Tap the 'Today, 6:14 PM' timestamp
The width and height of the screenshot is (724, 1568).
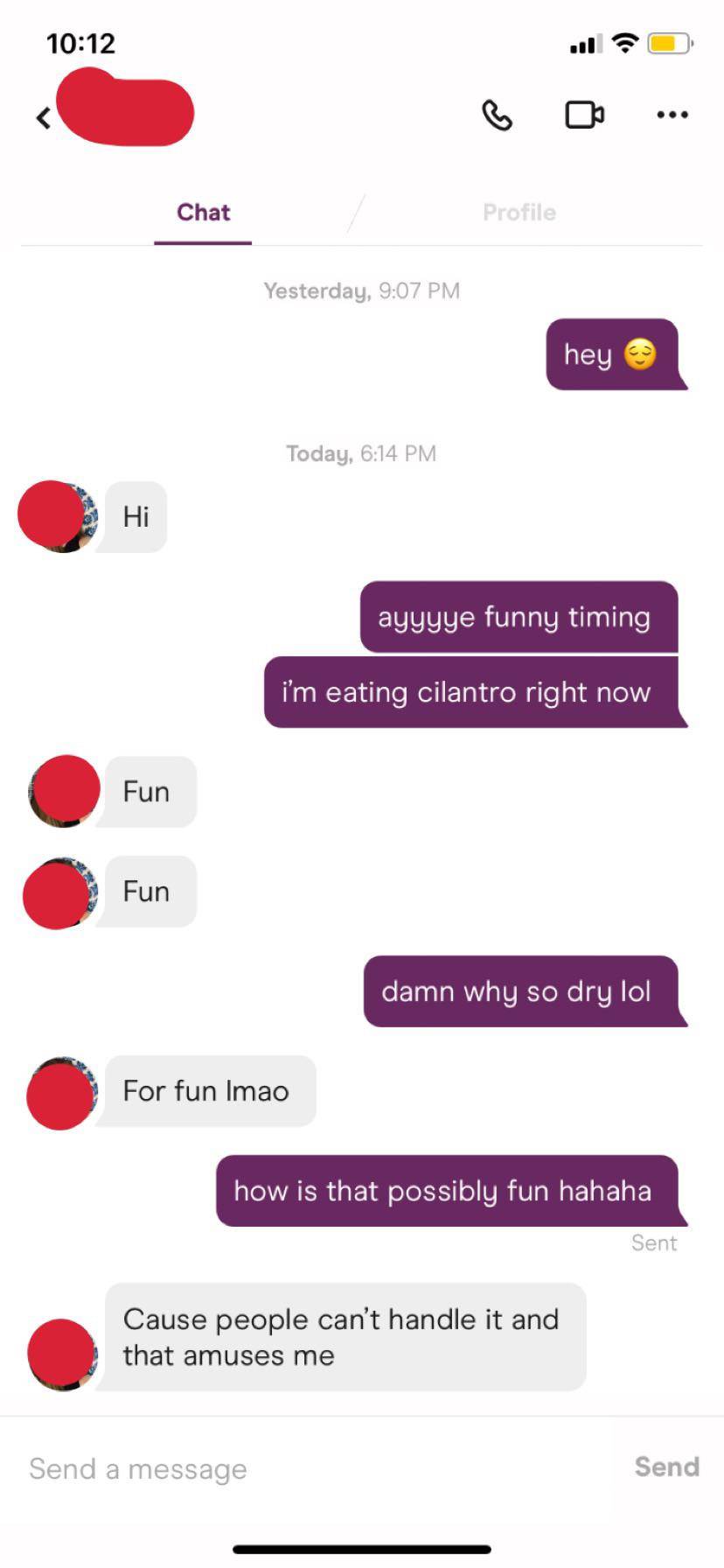(x=361, y=453)
